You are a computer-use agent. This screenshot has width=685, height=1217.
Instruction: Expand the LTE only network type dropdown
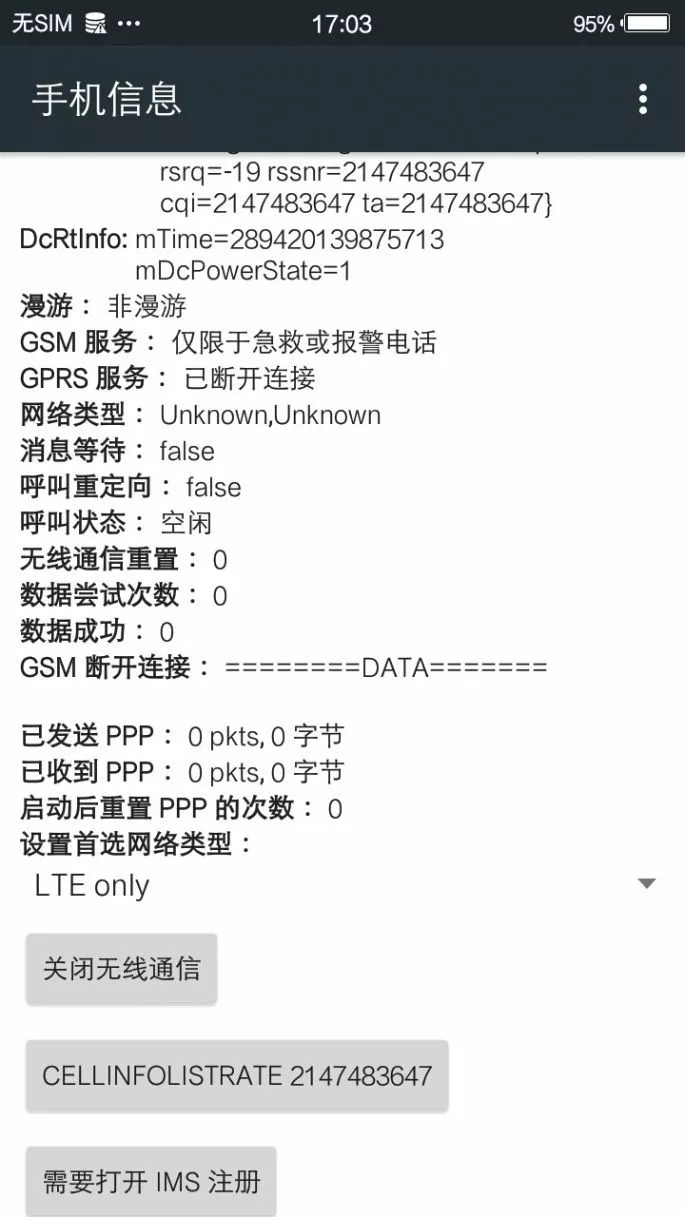click(340, 885)
